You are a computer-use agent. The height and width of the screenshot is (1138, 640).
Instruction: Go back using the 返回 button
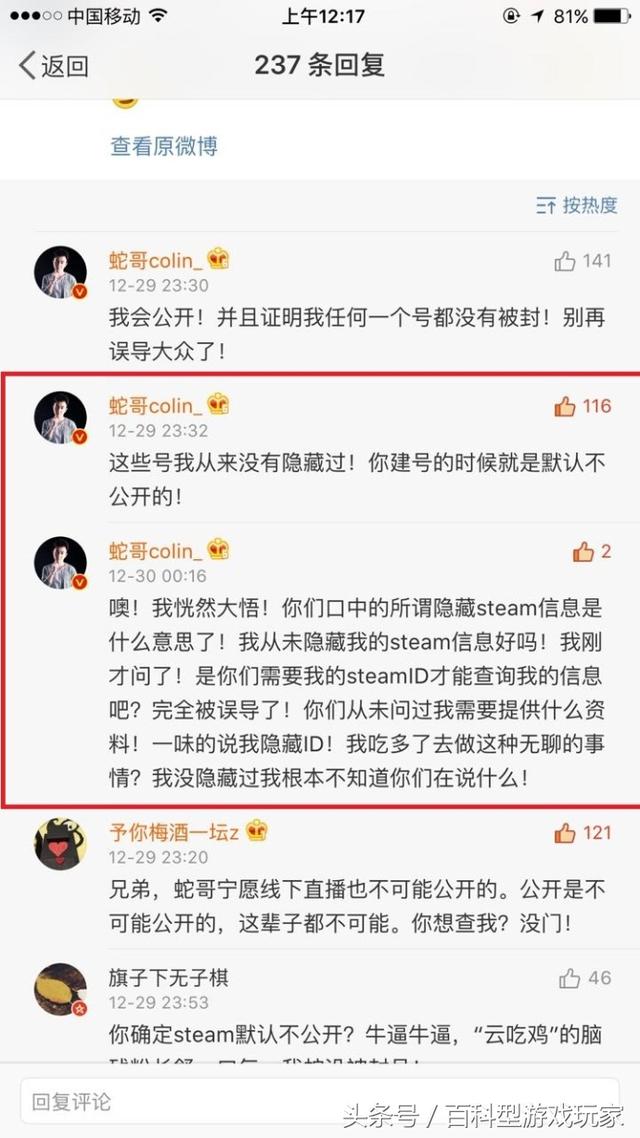click(x=54, y=66)
